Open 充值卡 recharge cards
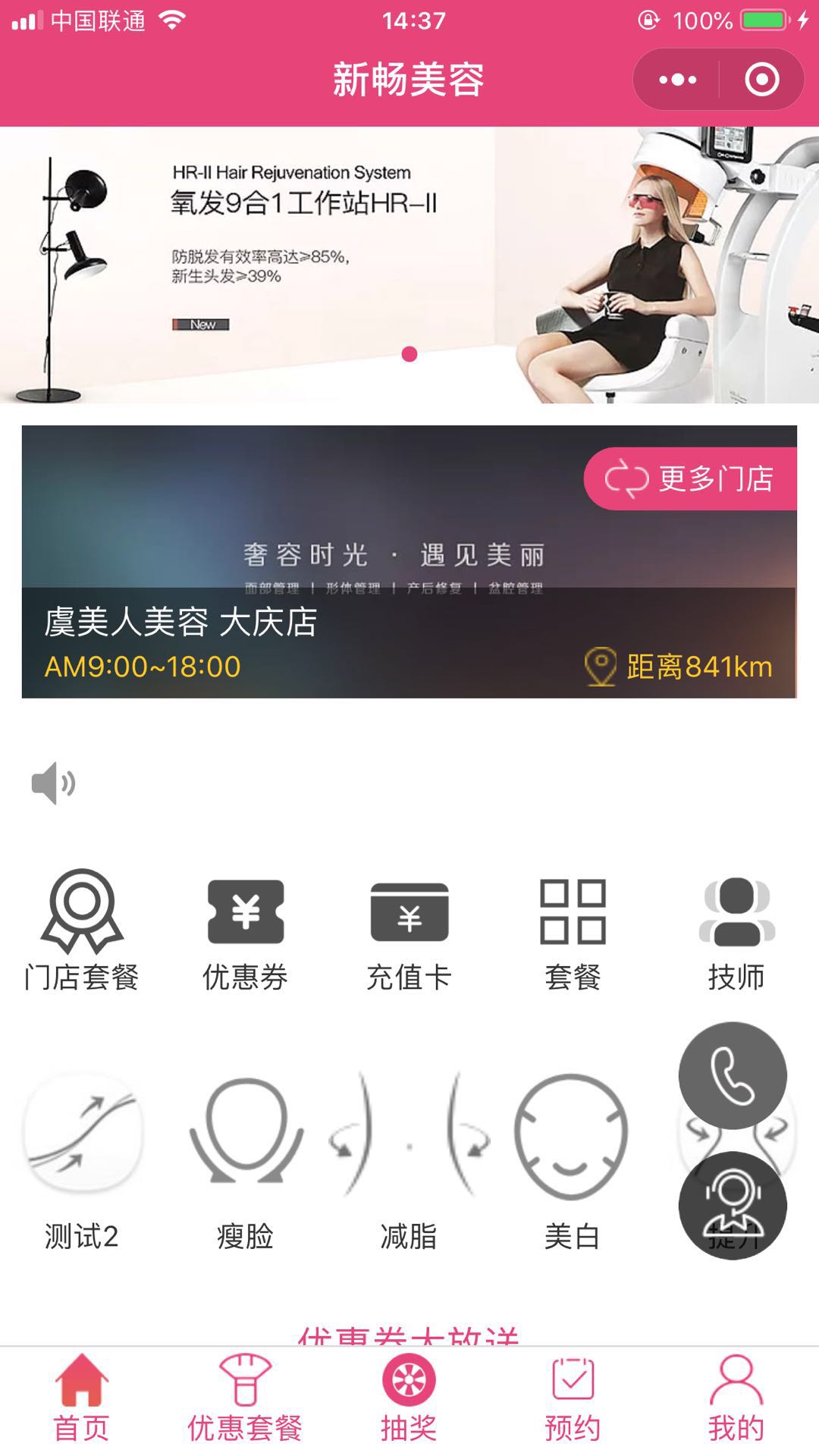This screenshot has height=1456, width=819. [x=409, y=930]
